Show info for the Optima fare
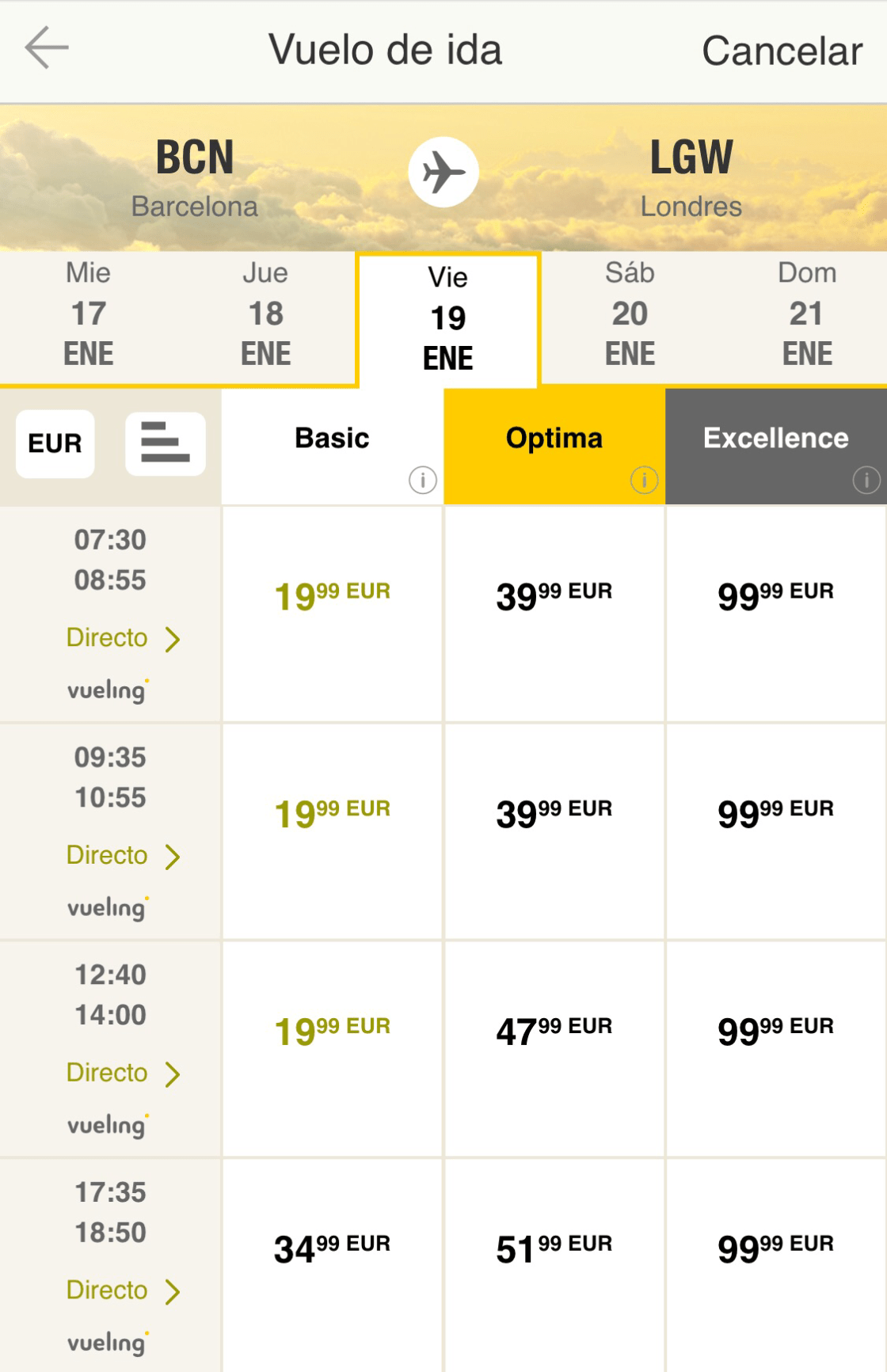This screenshot has height=1372, width=887. click(x=644, y=480)
